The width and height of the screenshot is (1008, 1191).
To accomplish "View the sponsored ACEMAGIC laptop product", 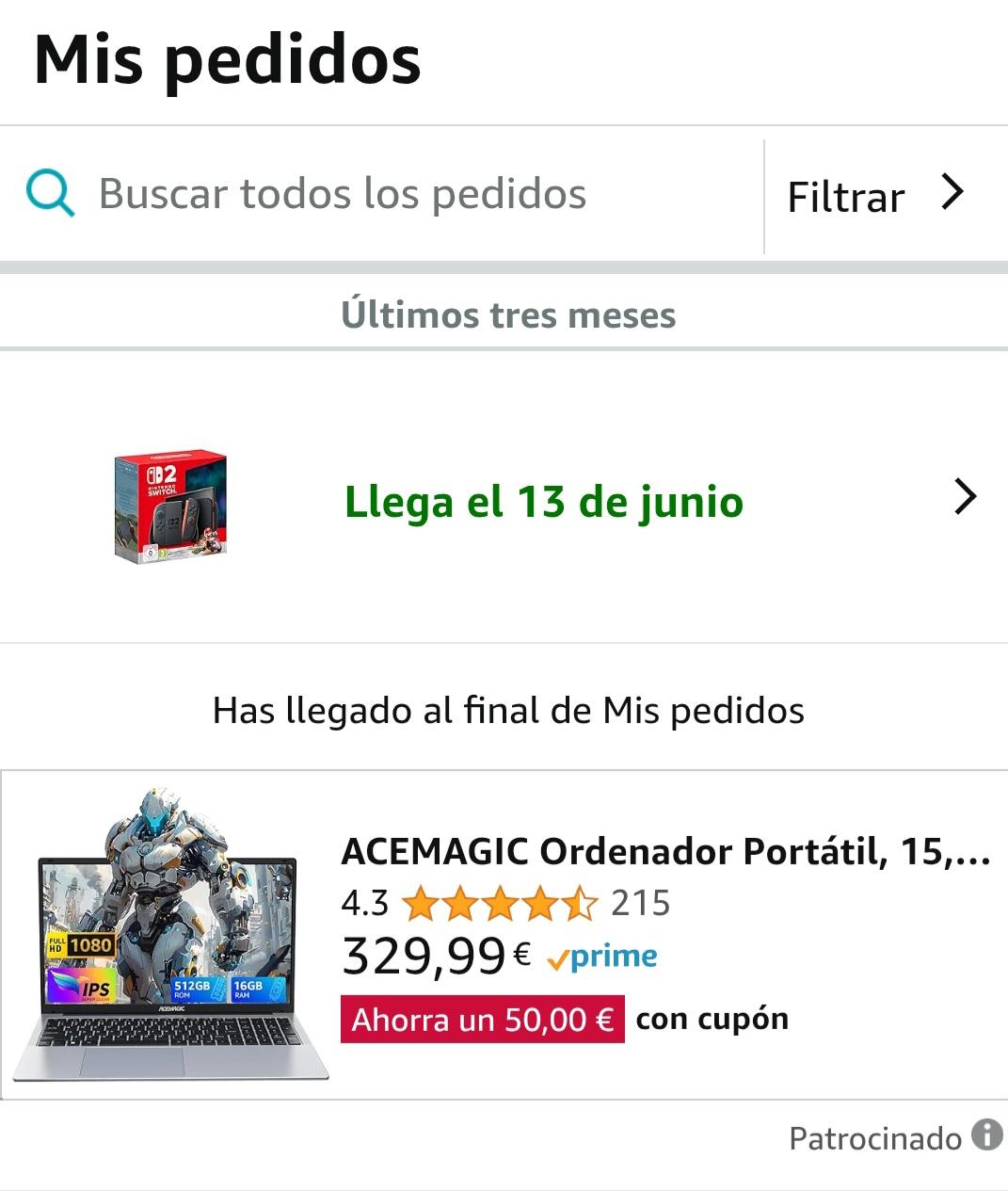I will [x=664, y=852].
